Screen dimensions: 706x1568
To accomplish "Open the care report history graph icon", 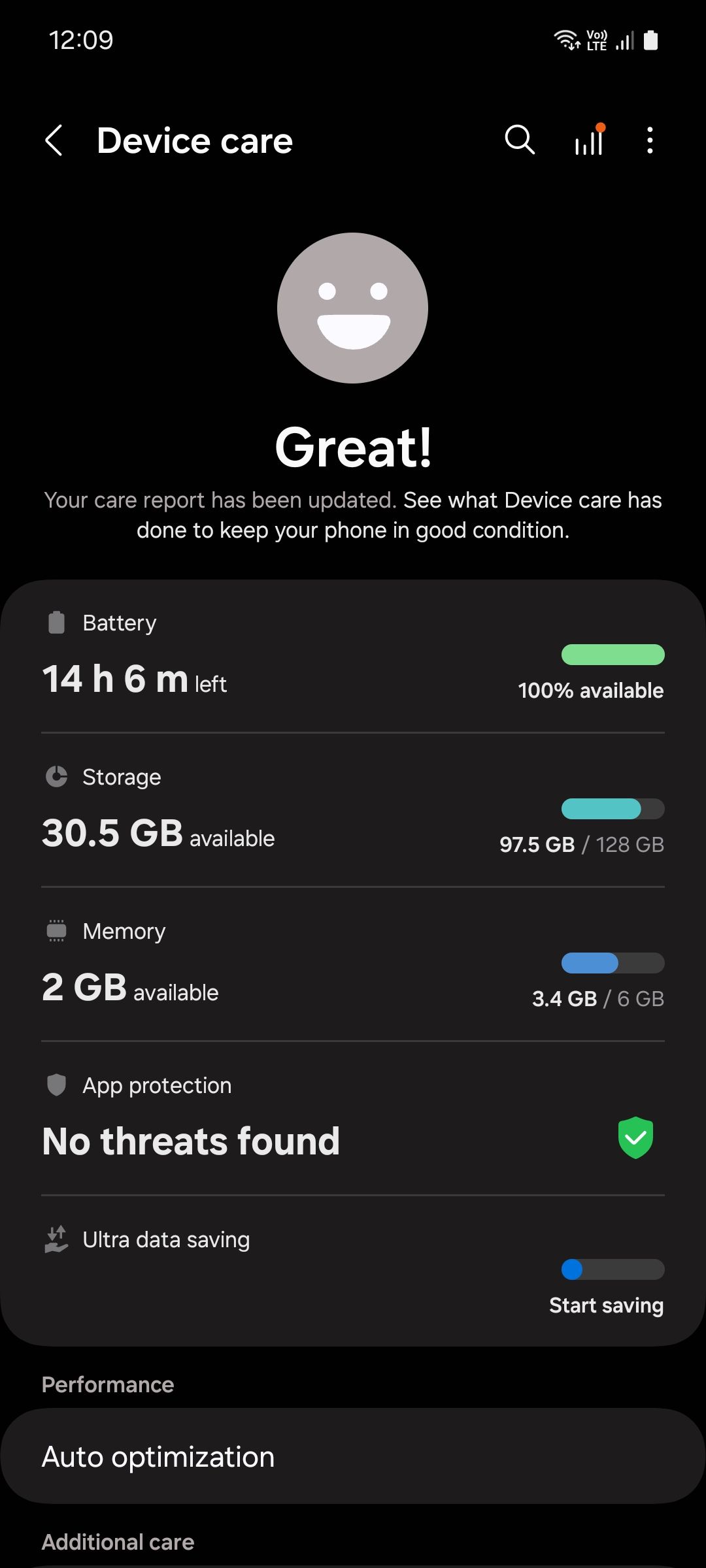I will [x=587, y=140].
